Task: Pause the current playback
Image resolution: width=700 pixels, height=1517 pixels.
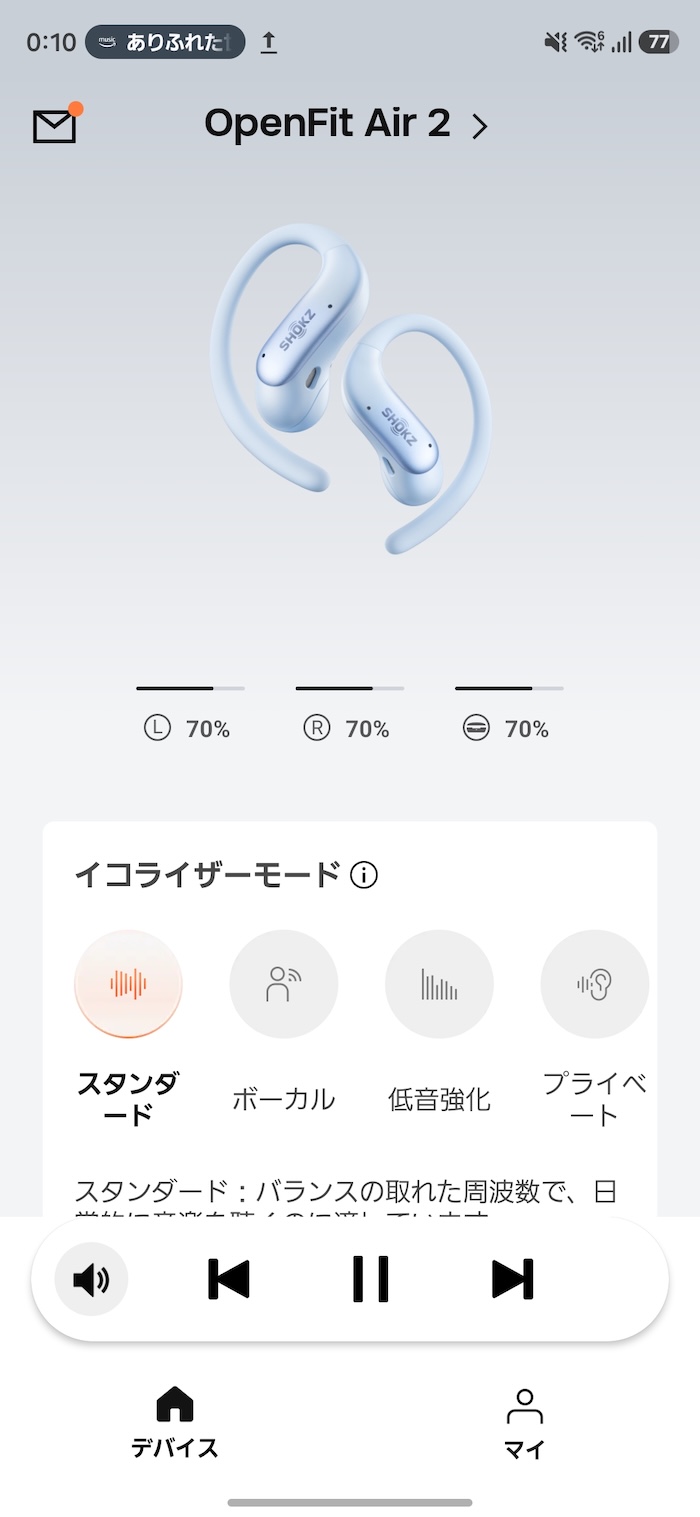Action: [x=370, y=1279]
